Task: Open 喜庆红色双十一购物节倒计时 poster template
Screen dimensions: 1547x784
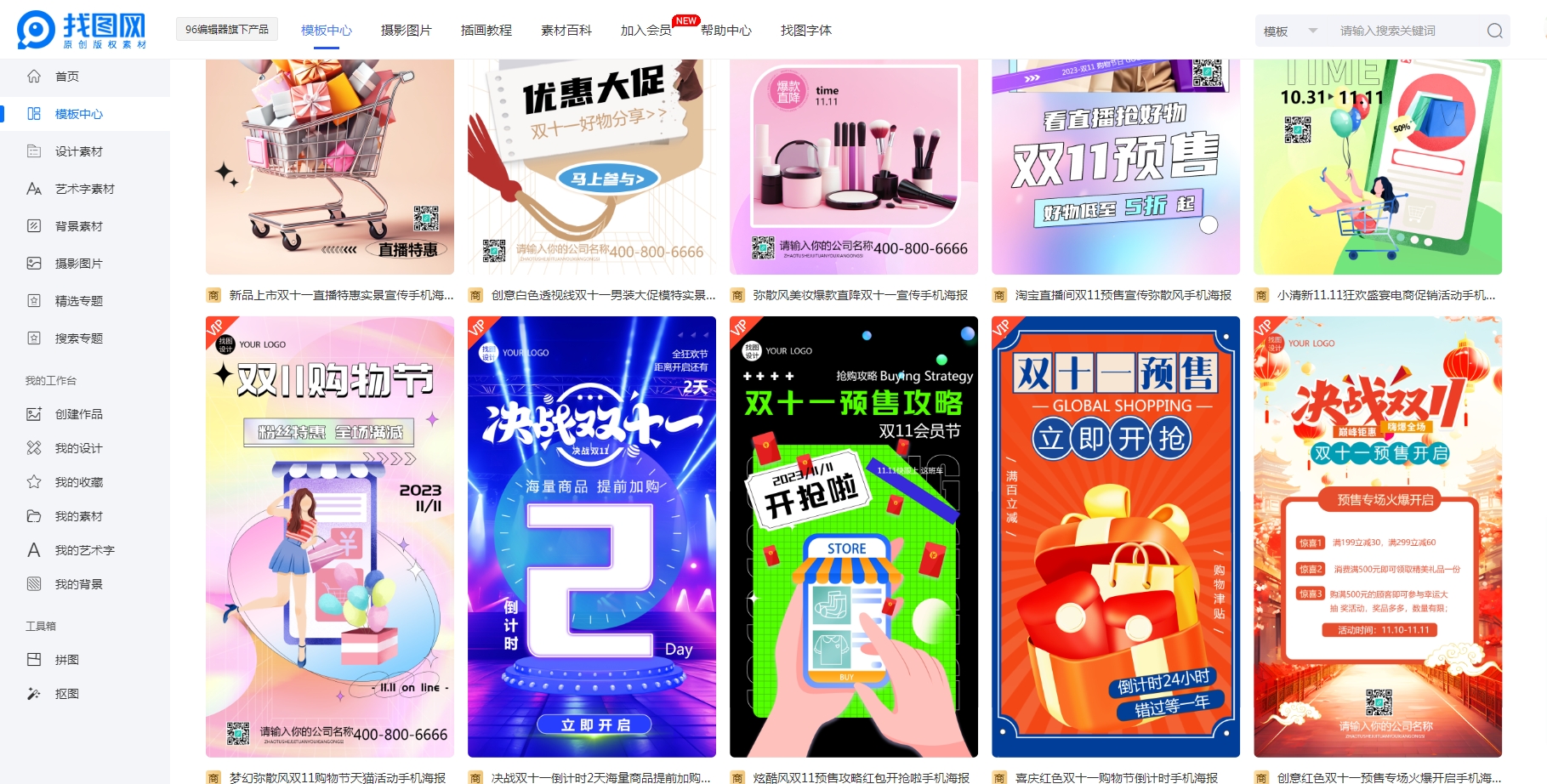Action: click(1115, 536)
